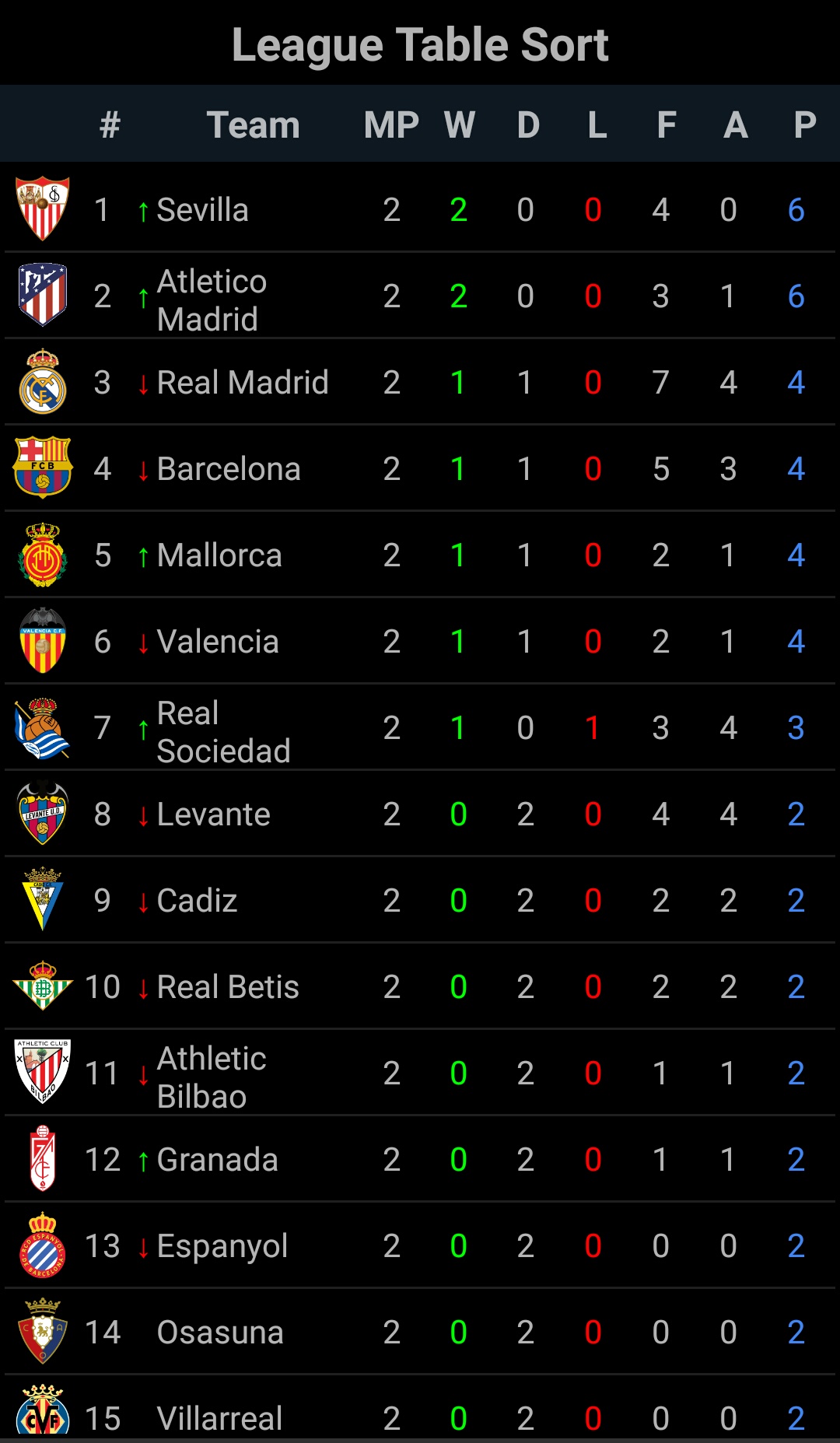
Task: Sort by the # position column header
Action: [110, 125]
